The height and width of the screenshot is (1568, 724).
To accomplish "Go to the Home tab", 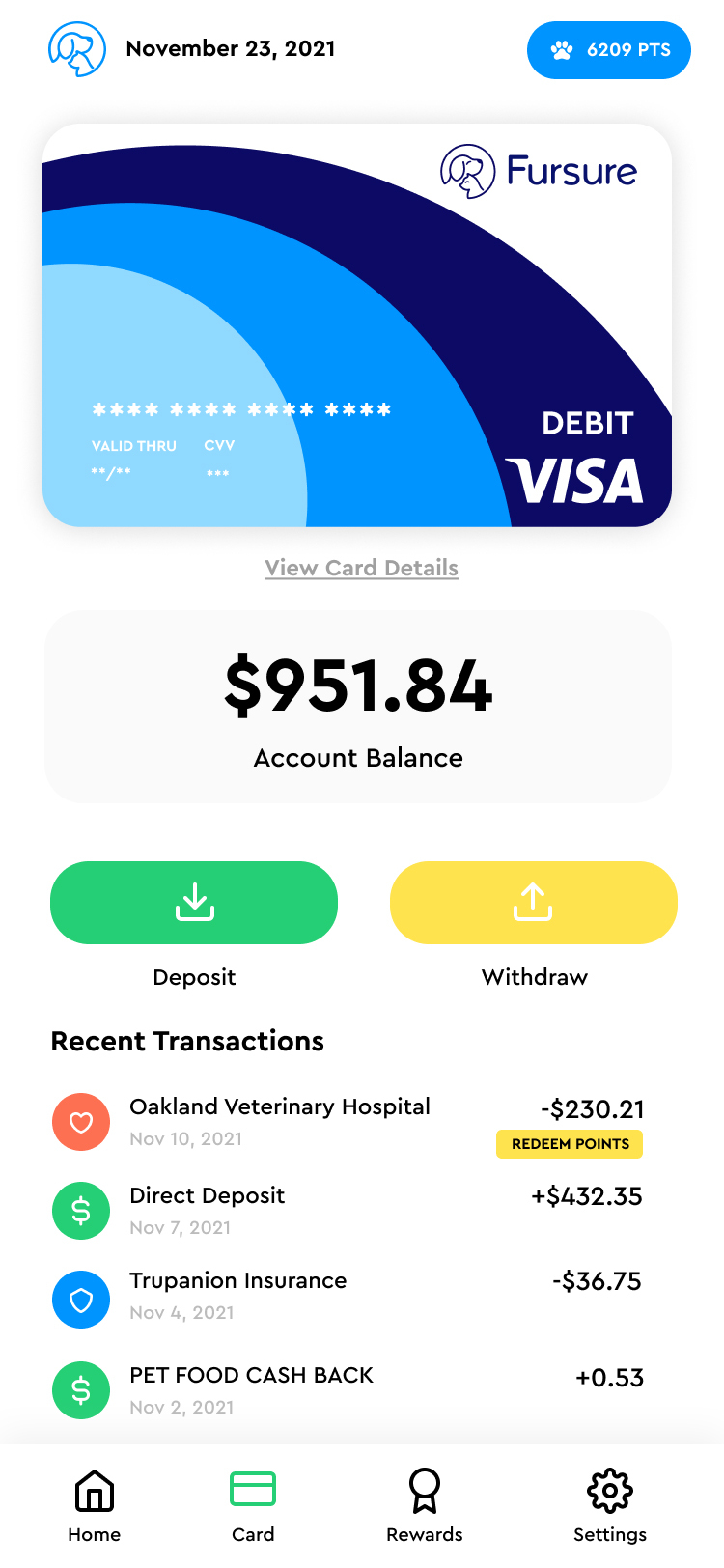I will (95, 1504).
